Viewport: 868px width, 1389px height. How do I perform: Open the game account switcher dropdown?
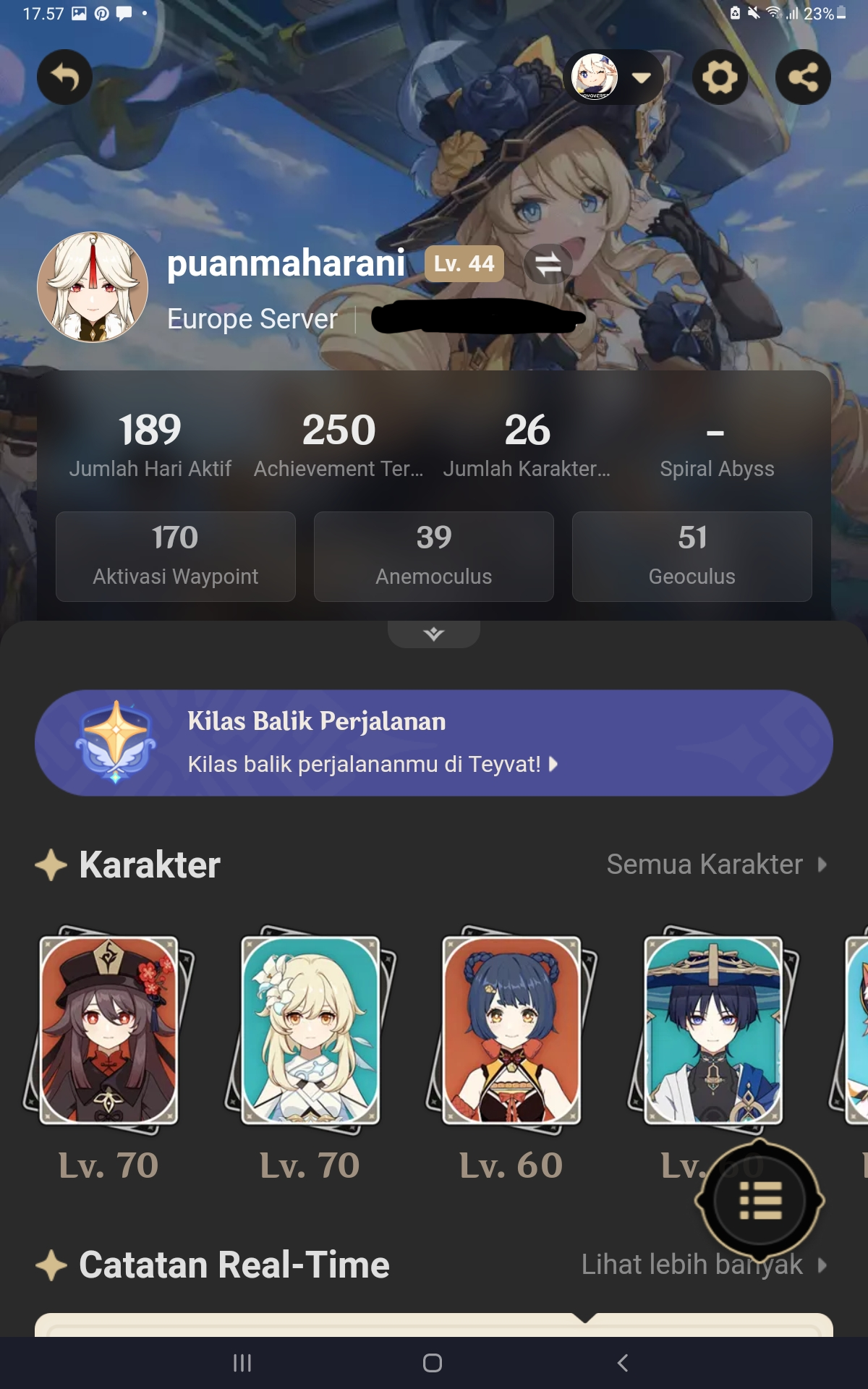[x=613, y=77]
